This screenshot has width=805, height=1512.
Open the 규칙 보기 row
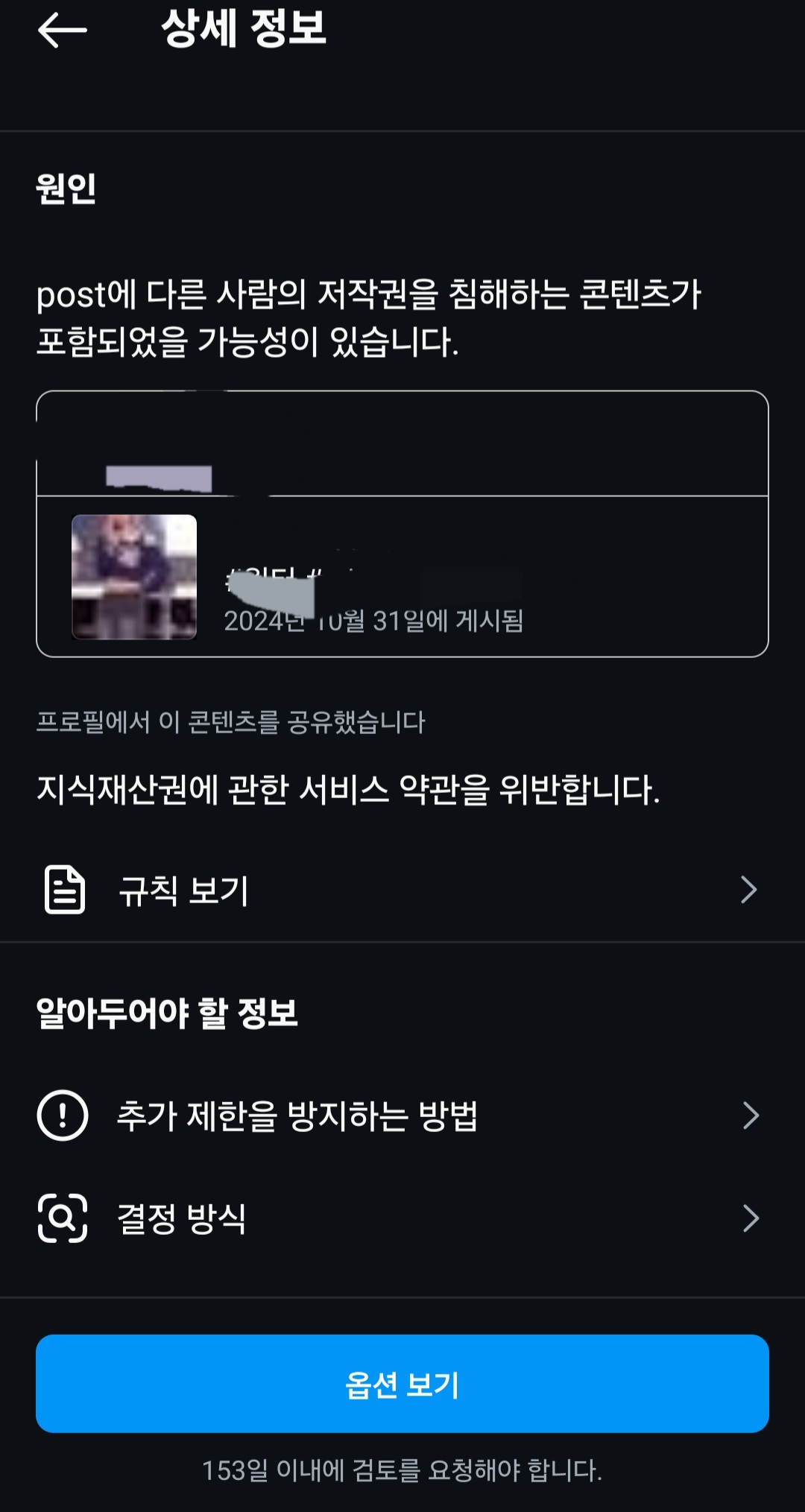click(x=402, y=890)
